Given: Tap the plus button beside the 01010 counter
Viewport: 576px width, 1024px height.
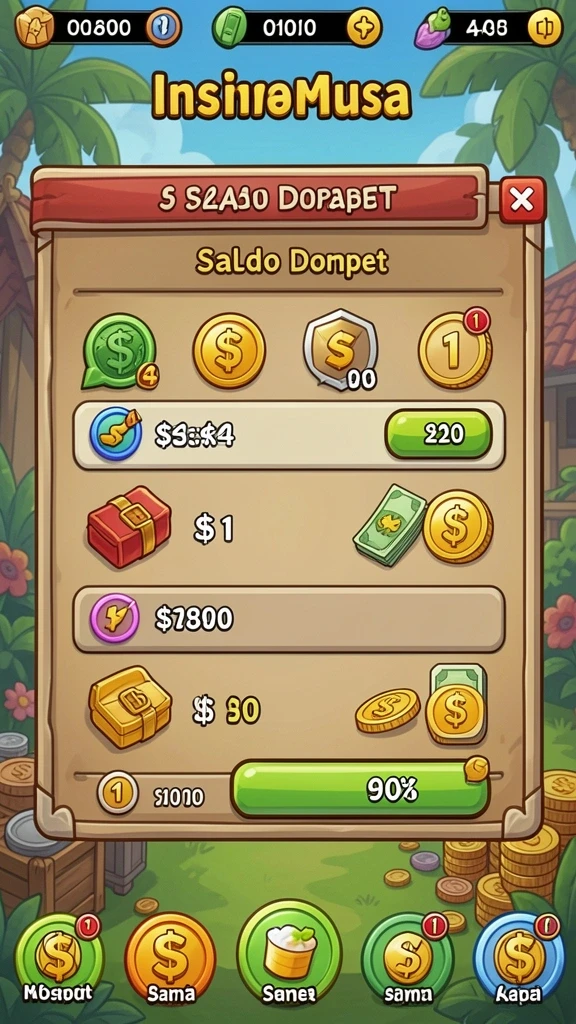Looking at the screenshot, I should (x=364, y=28).
